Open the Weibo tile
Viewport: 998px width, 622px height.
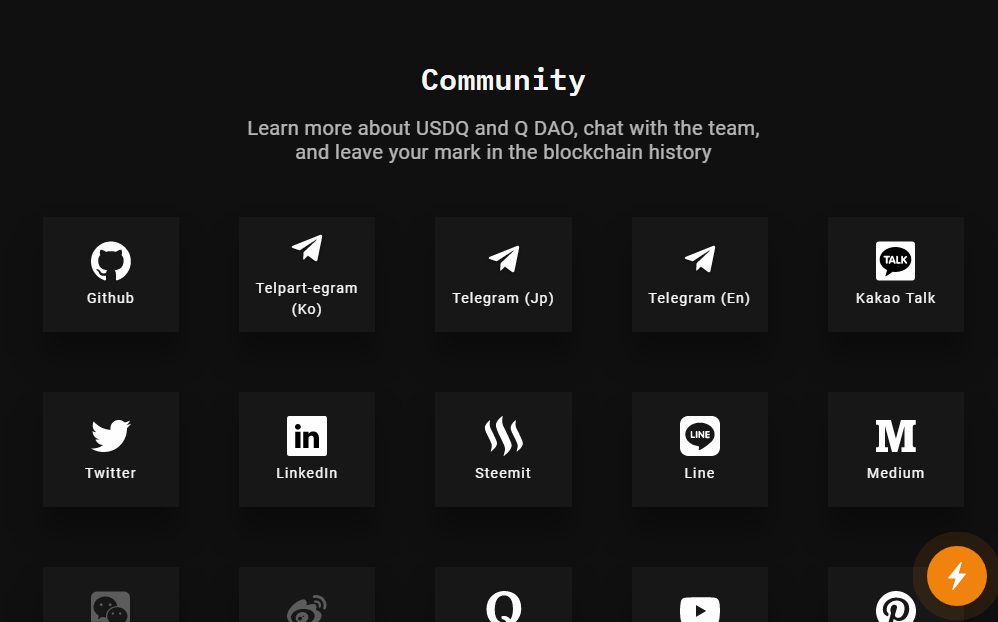coord(307,595)
